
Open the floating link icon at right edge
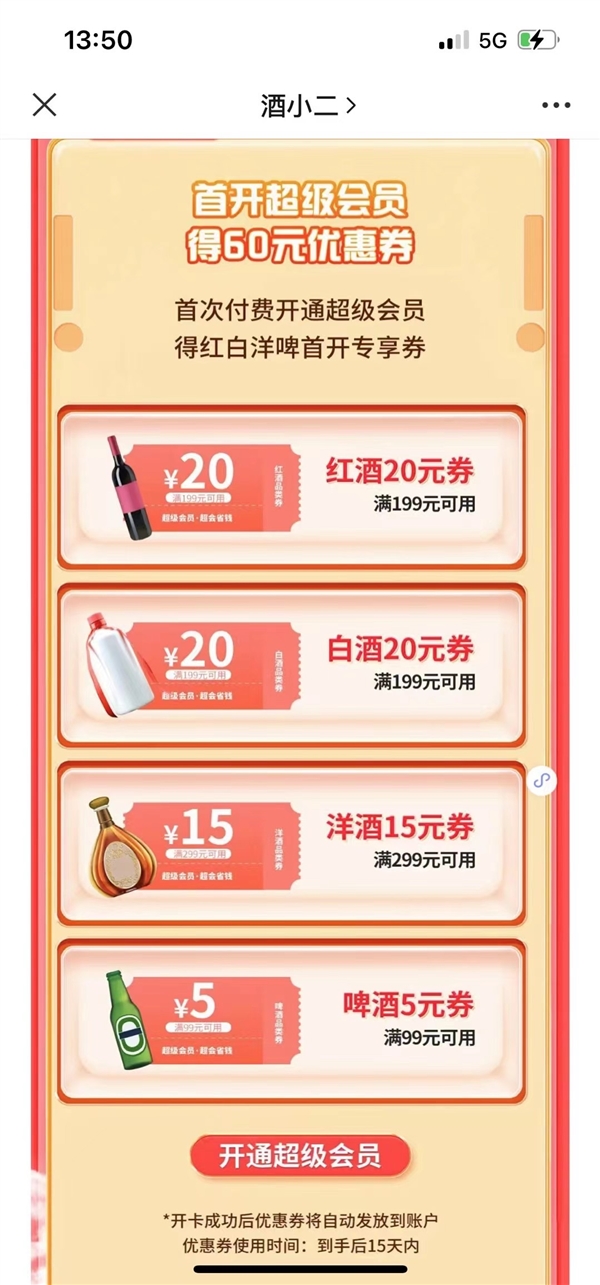click(x=541, y=780)
